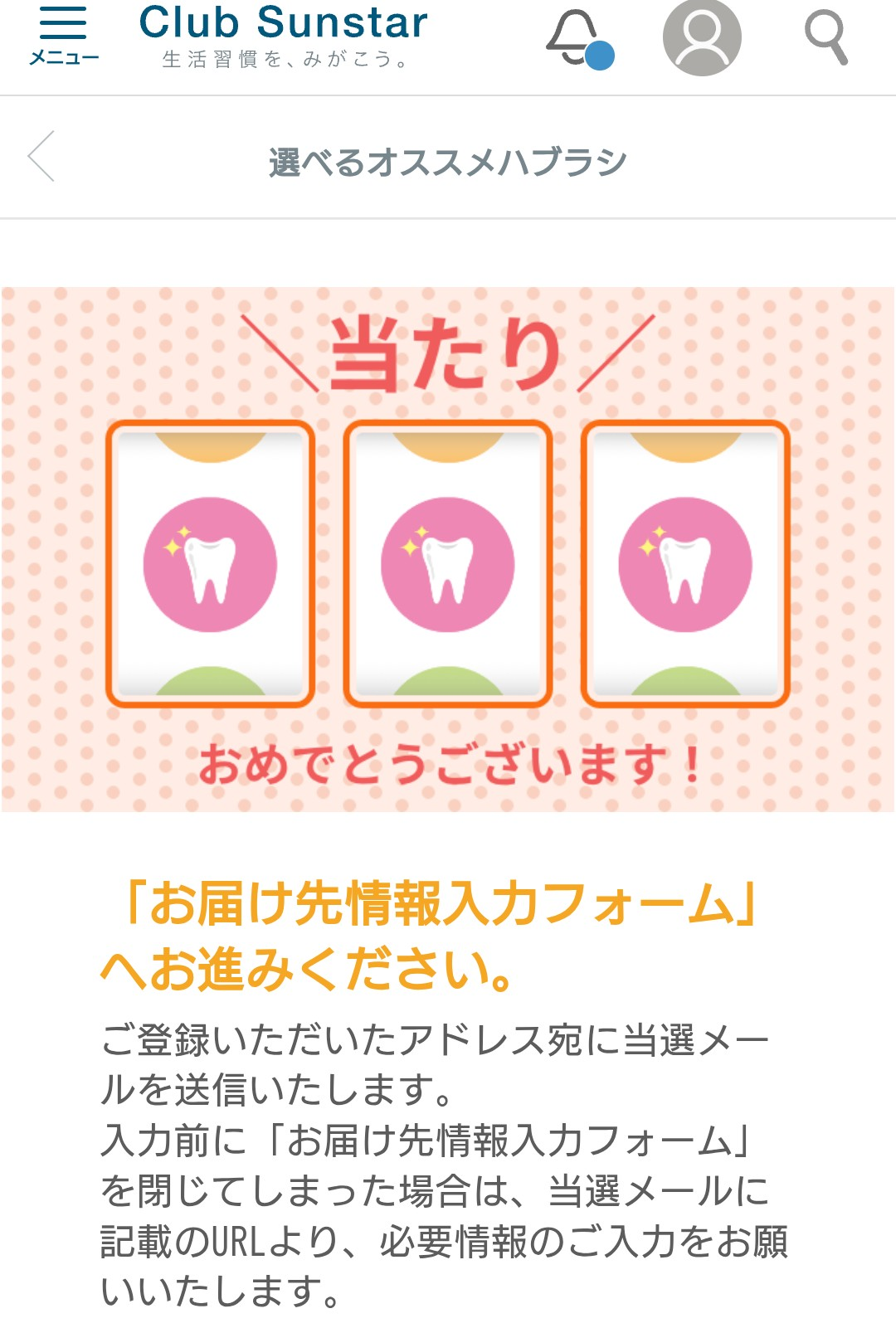Go back with the left arrow
The width and height of the screenshot is (896, 1328).
[41, 156]
